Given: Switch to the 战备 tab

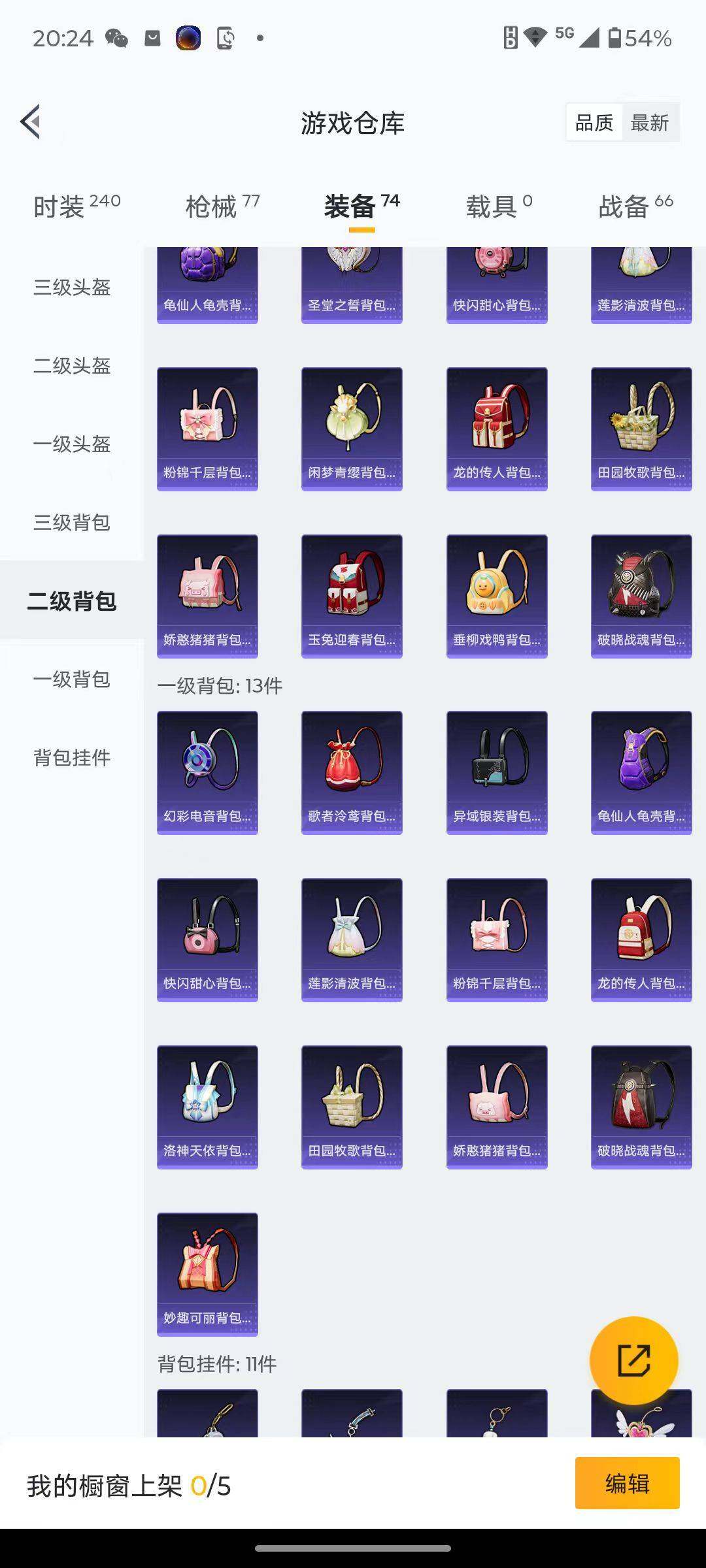Looking at the screenshot, I should click(x=635, y=206).
